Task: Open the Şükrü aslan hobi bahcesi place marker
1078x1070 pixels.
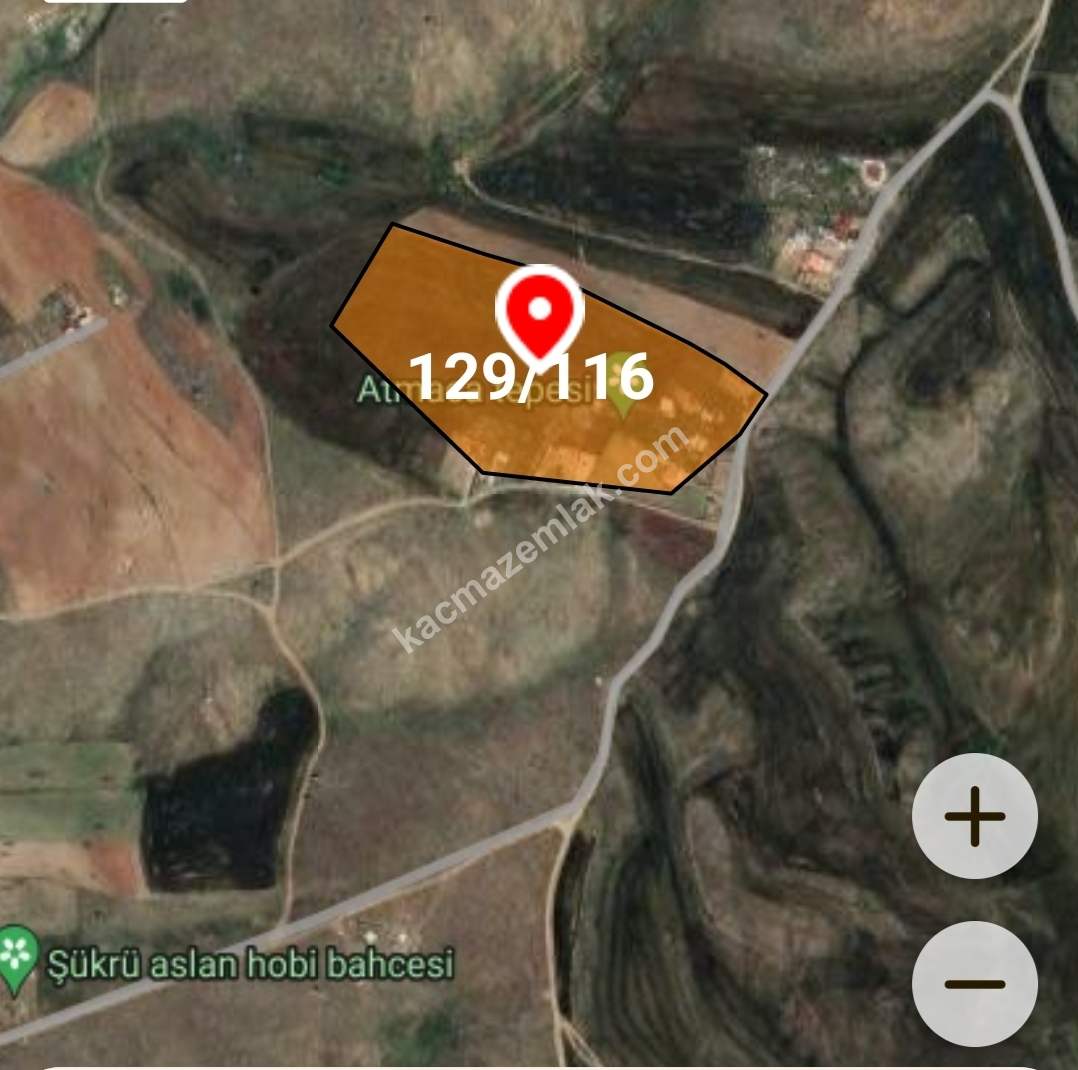Action: coord(17,956)
